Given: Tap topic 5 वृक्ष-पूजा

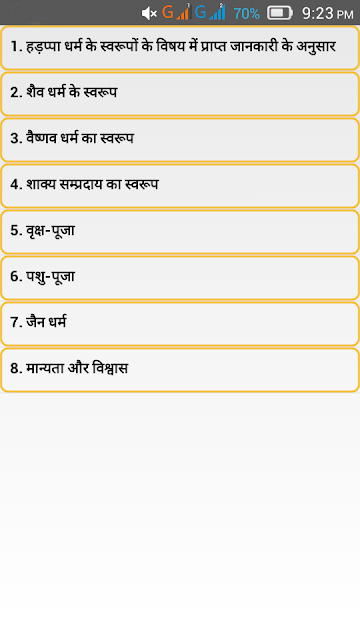Looking at the screenshot, I should tap(180, 232).
